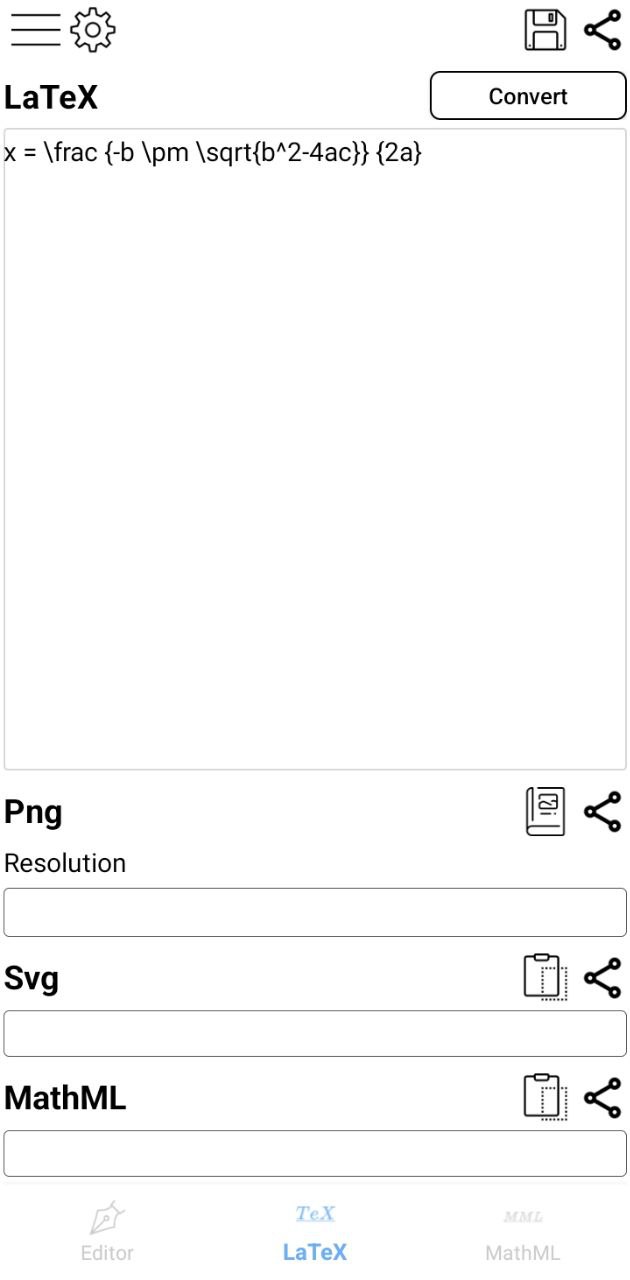Select the MathML output text field
This screenshot has height=1280, width=630.
[x=315, y=1153]
